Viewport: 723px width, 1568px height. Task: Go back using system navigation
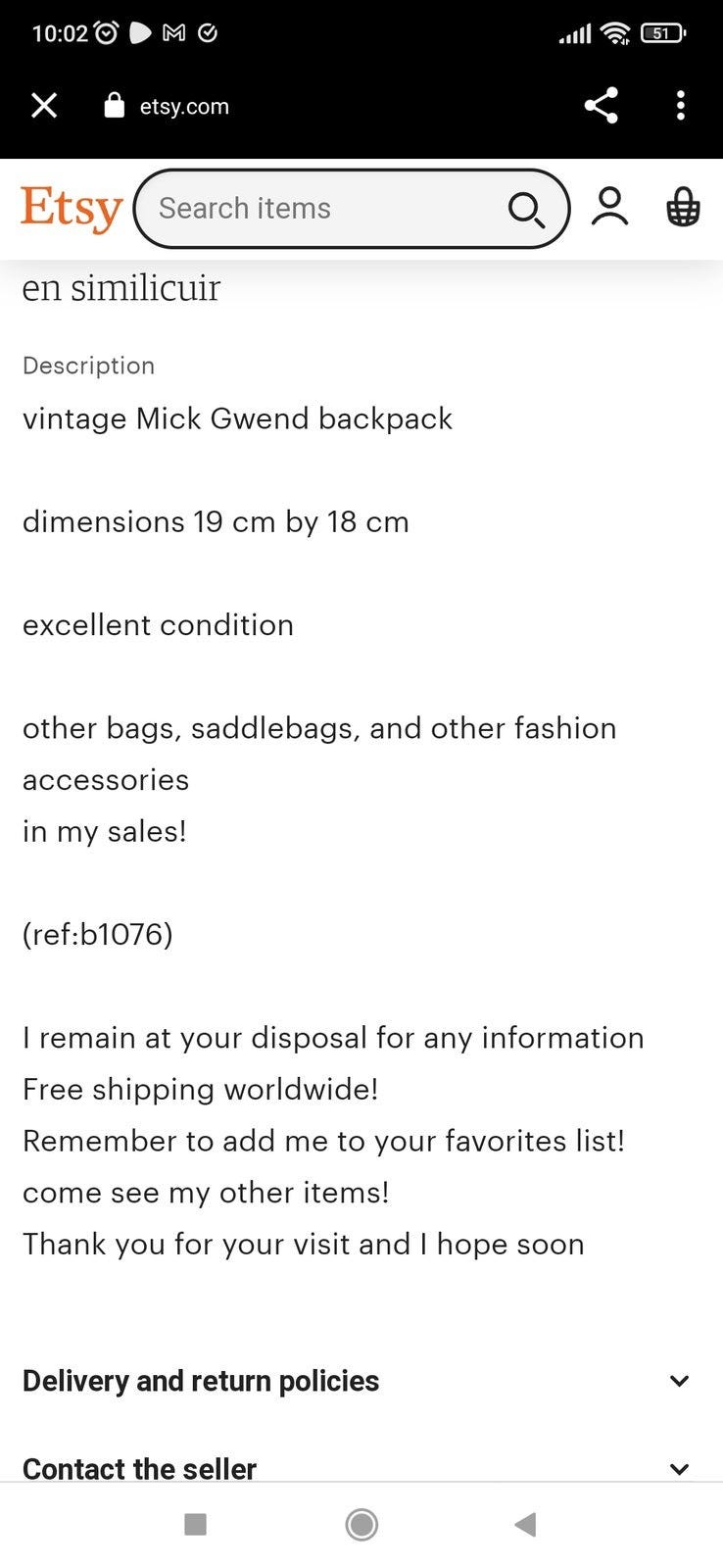[526, 1524]
